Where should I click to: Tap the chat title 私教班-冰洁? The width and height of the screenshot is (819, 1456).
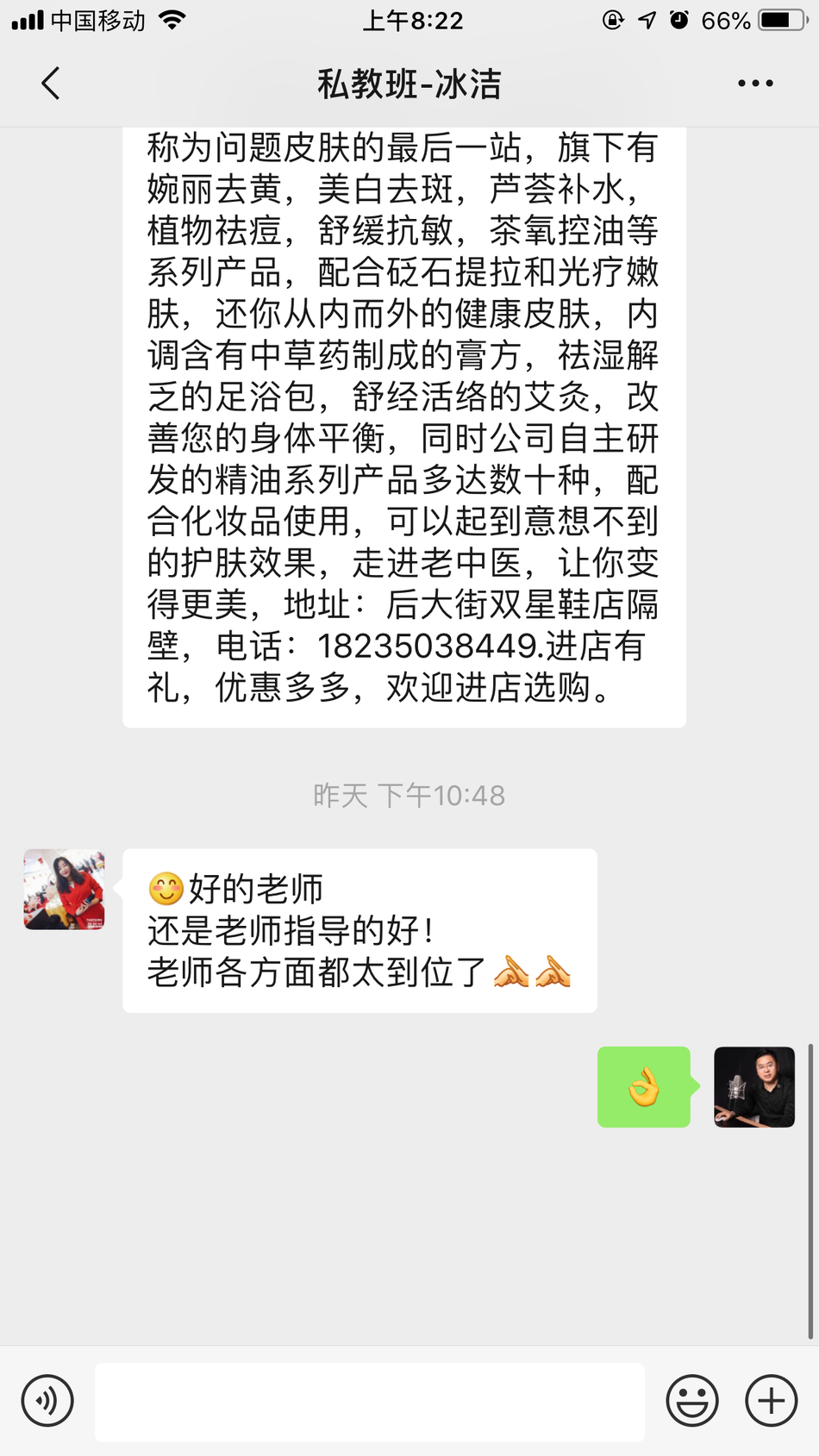point(409,84)
